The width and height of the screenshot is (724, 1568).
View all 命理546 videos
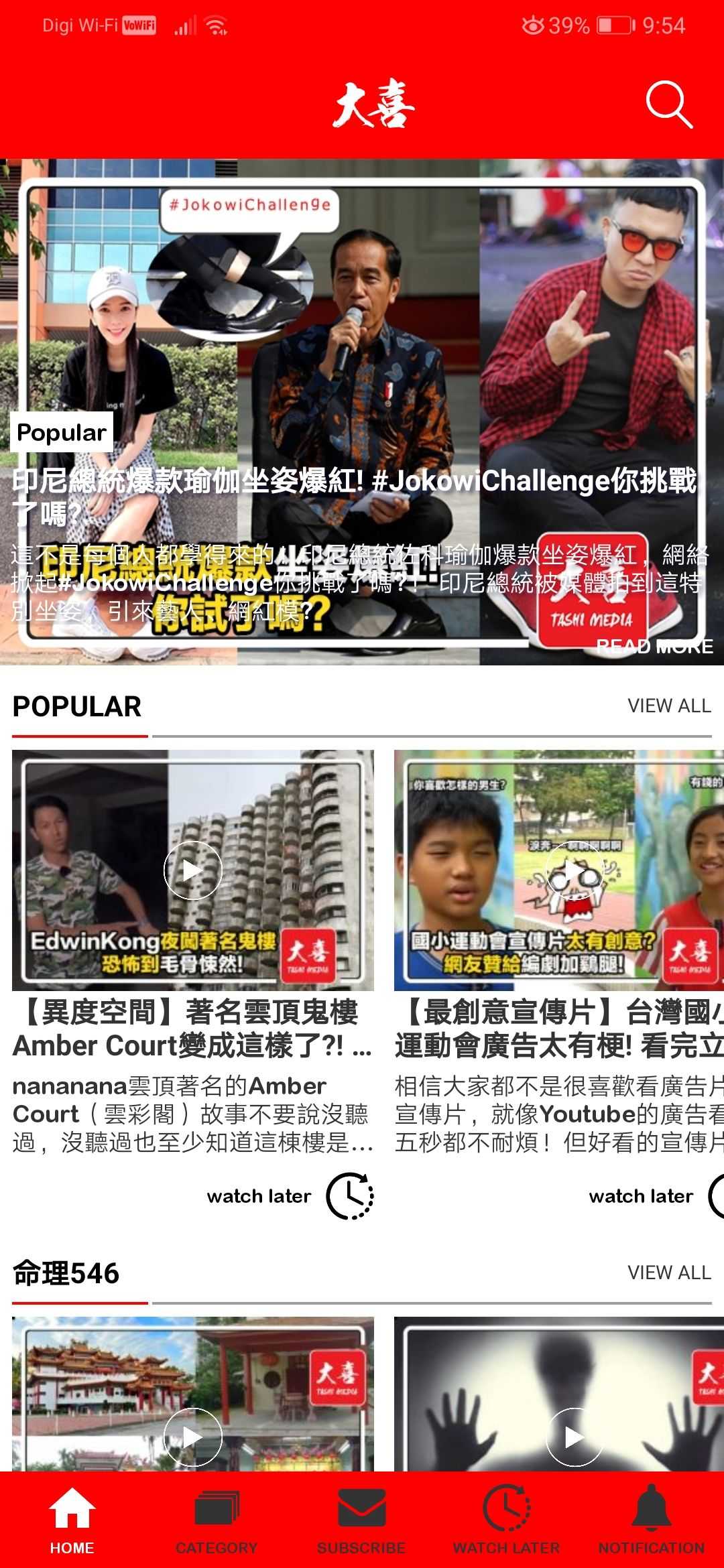[x=669, y=1272]
